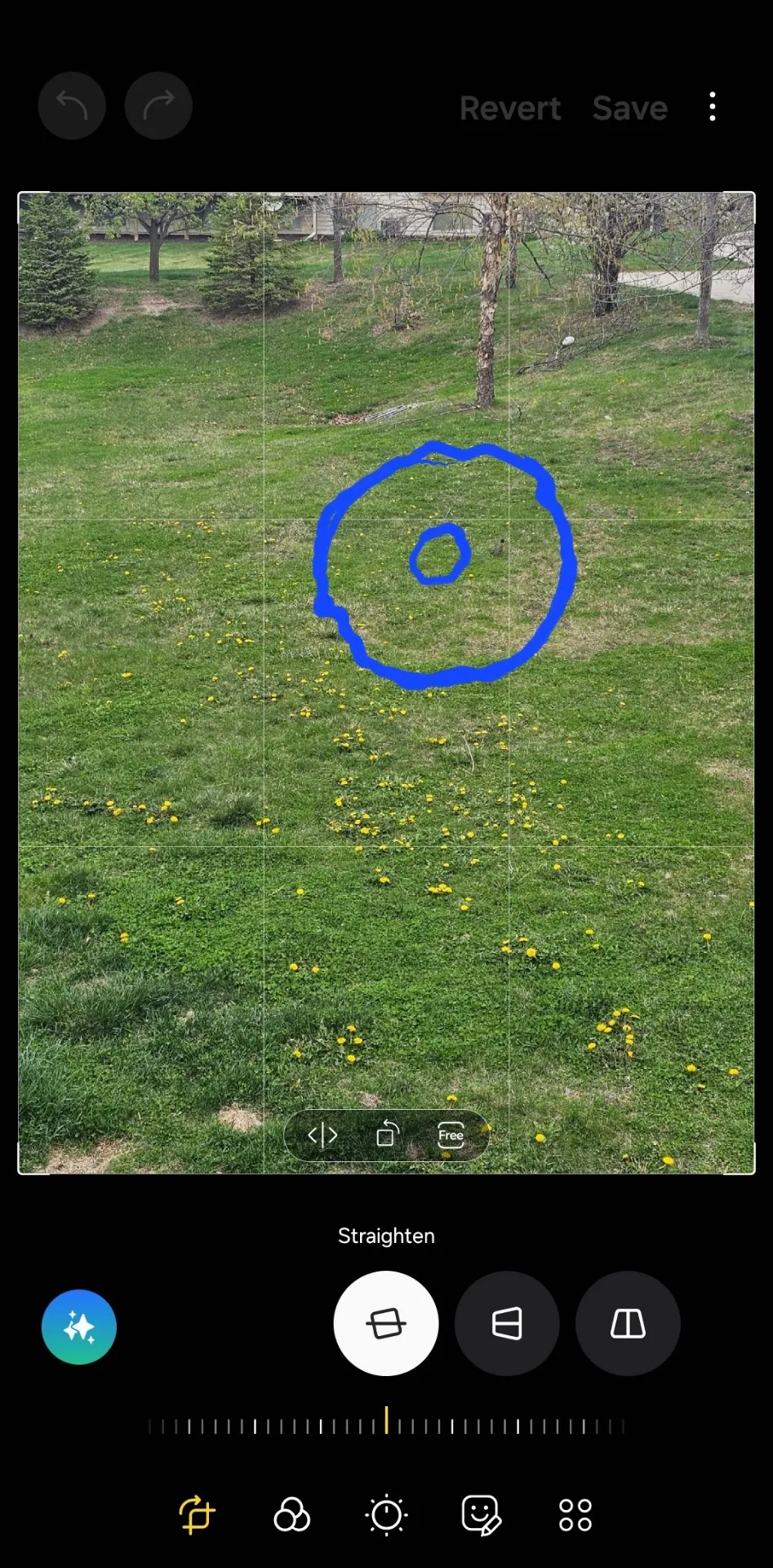Select the Straighten tool
The image size is (773, 1568).
tap(386, 1323)
